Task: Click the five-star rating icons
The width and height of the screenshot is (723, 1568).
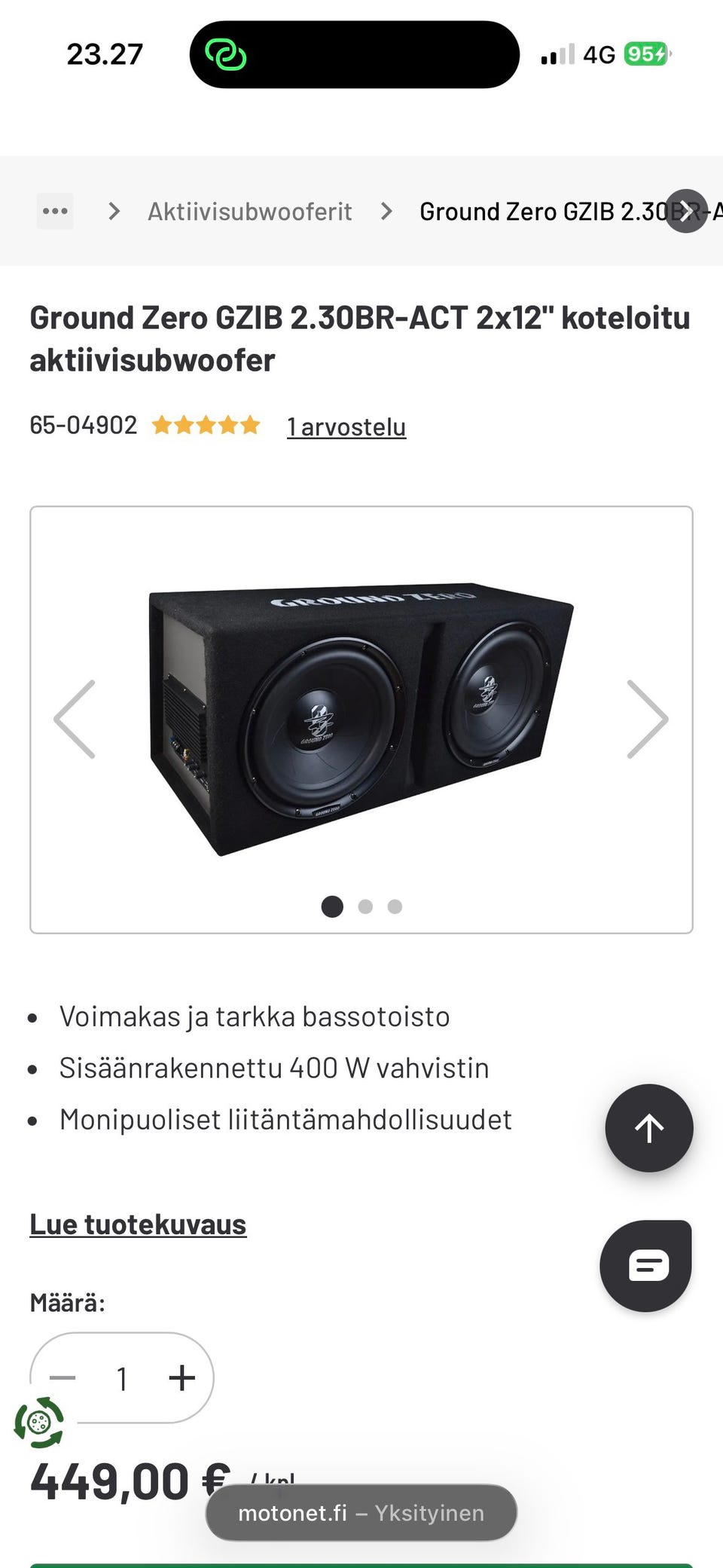Action: tap(206, 425)
